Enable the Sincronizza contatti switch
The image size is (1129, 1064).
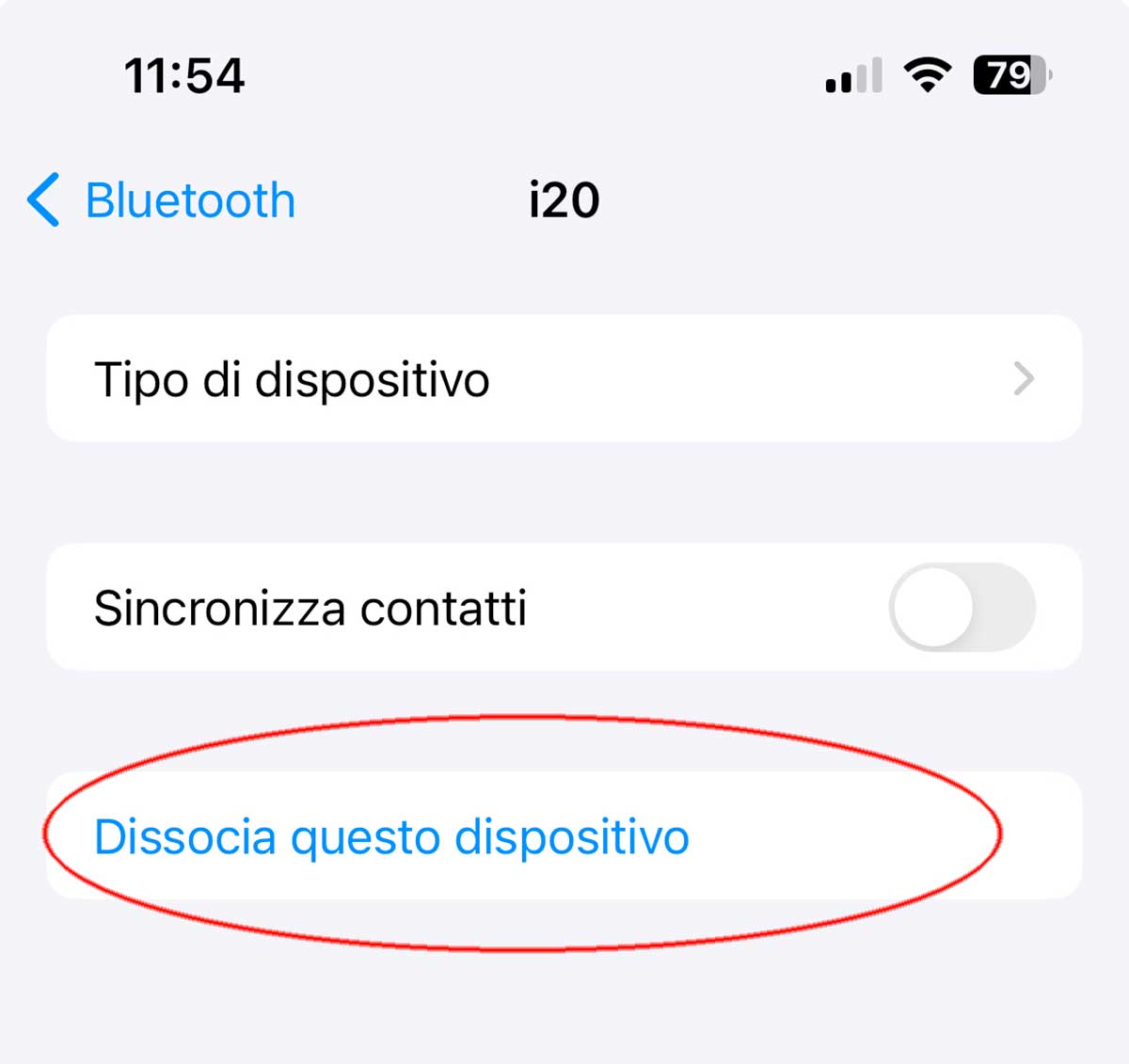(x=962, y=608)
